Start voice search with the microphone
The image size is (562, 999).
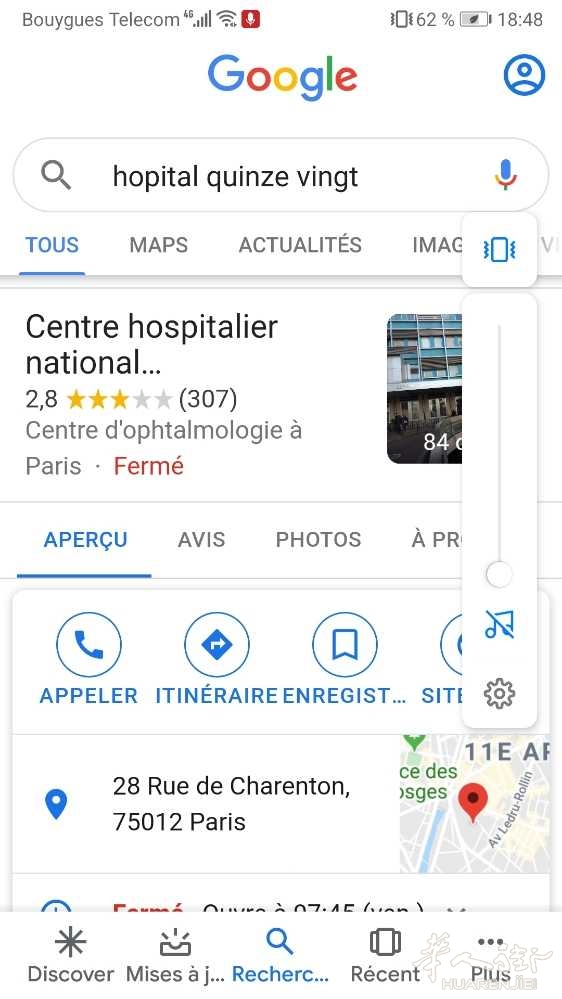coord(506,175)
